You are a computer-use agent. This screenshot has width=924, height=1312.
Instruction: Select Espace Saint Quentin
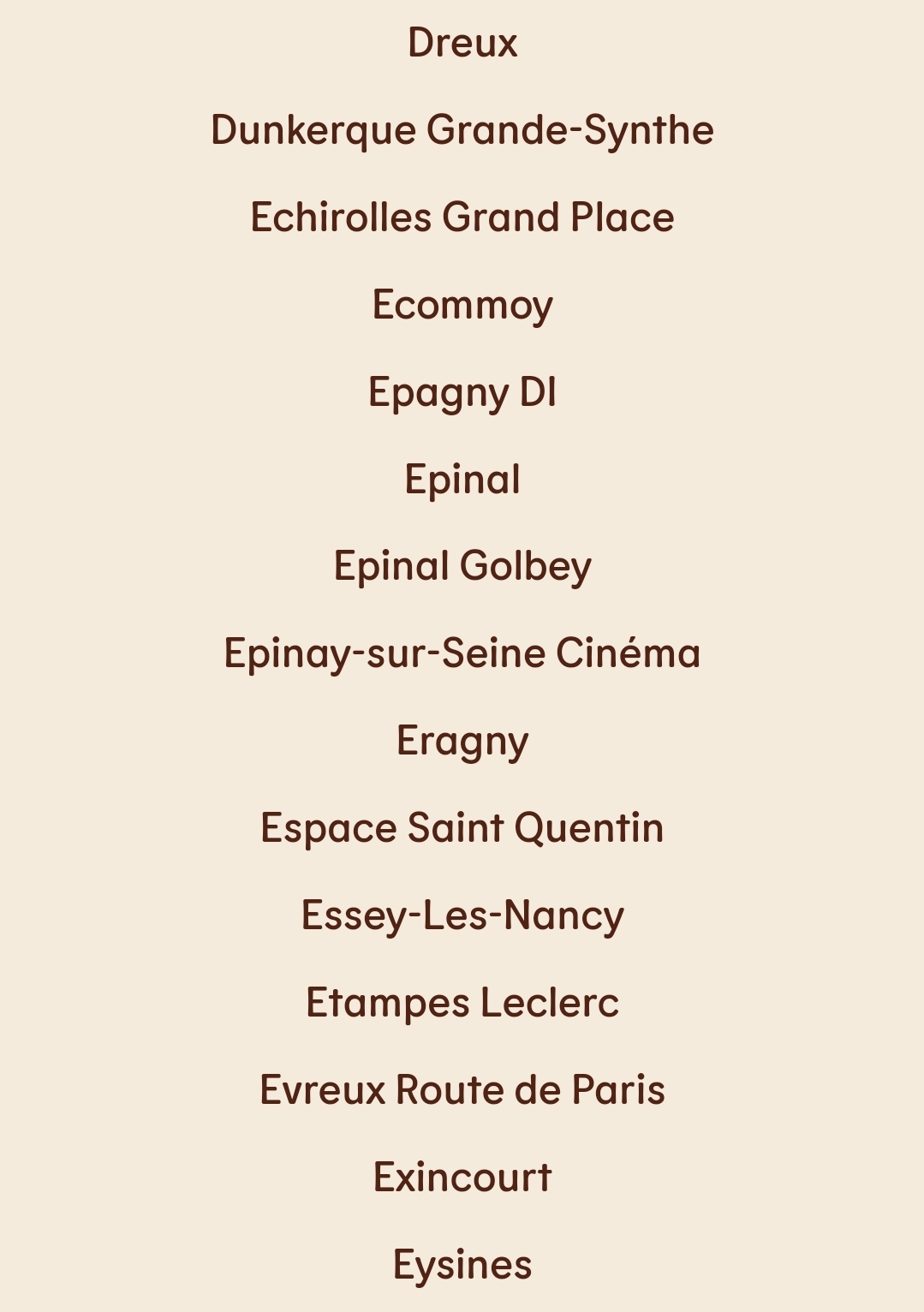462,828
